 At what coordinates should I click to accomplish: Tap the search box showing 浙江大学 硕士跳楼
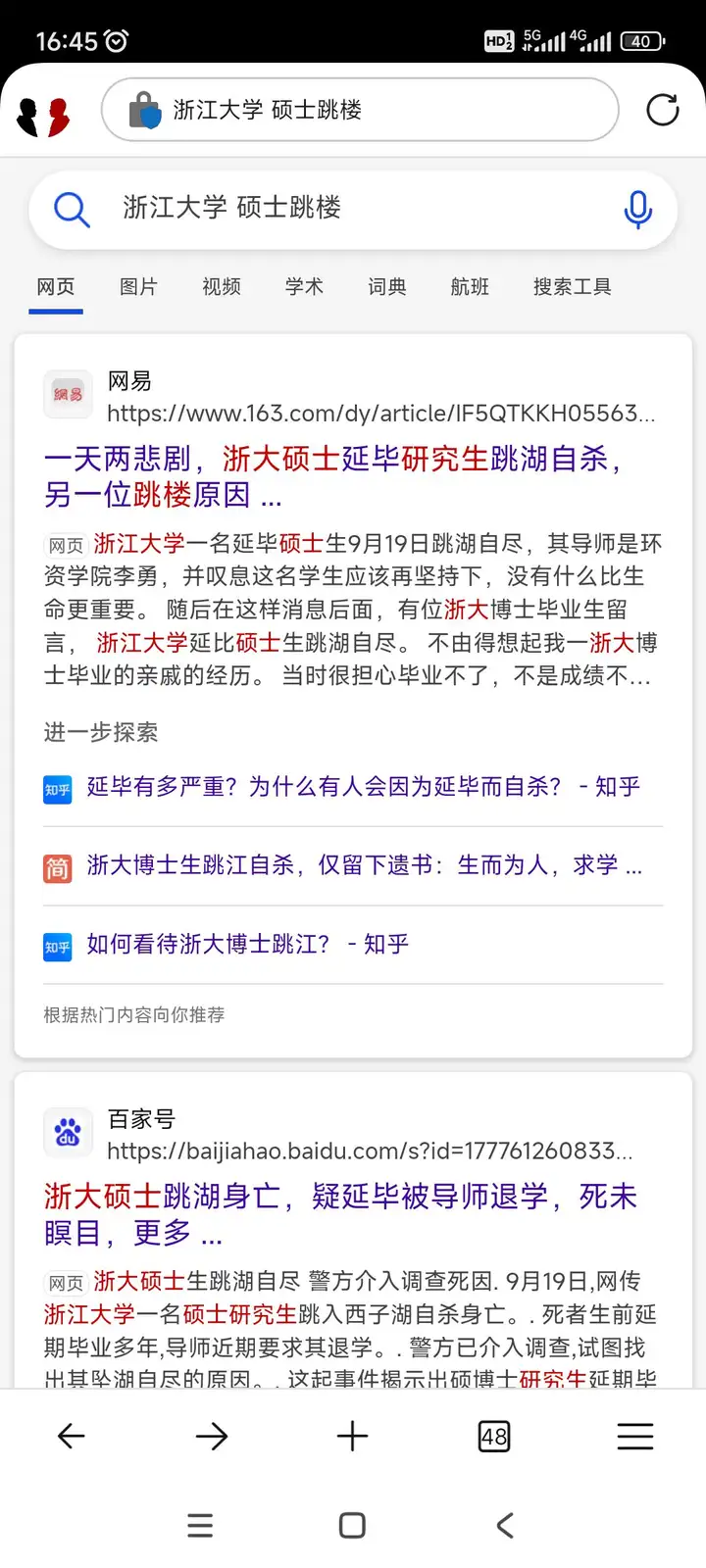tap(353, 209)
